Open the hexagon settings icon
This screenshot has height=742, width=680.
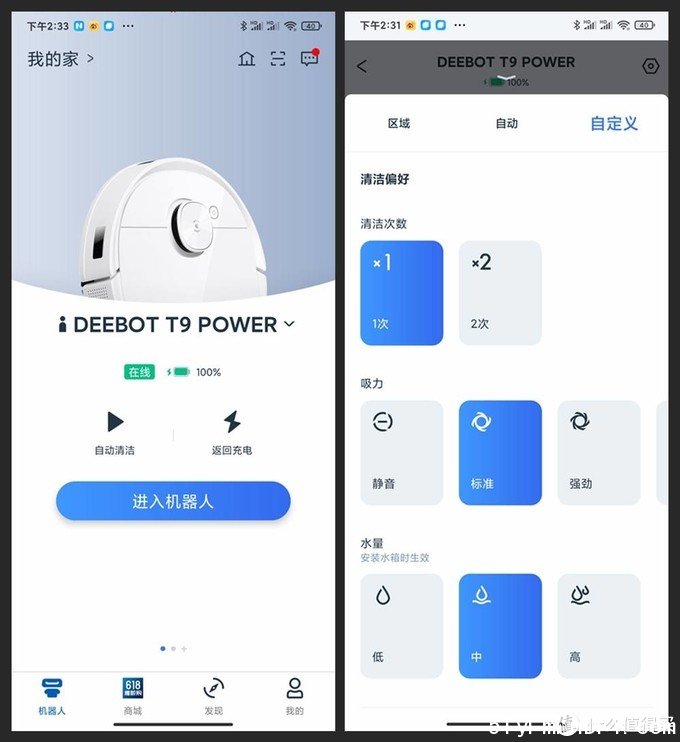(x=650, y=66)
